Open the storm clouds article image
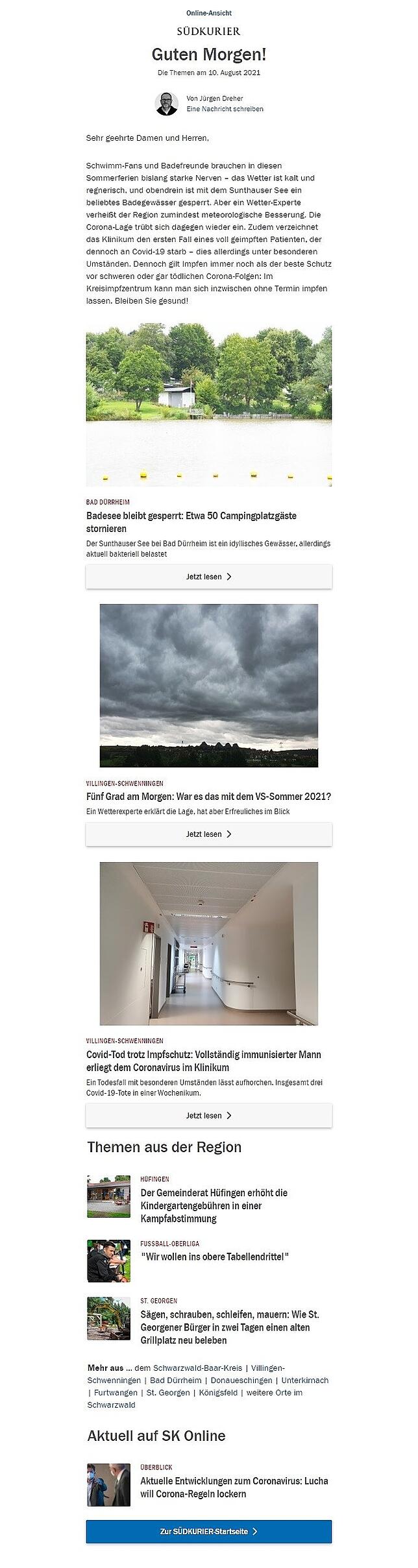 tap(208, 685)
